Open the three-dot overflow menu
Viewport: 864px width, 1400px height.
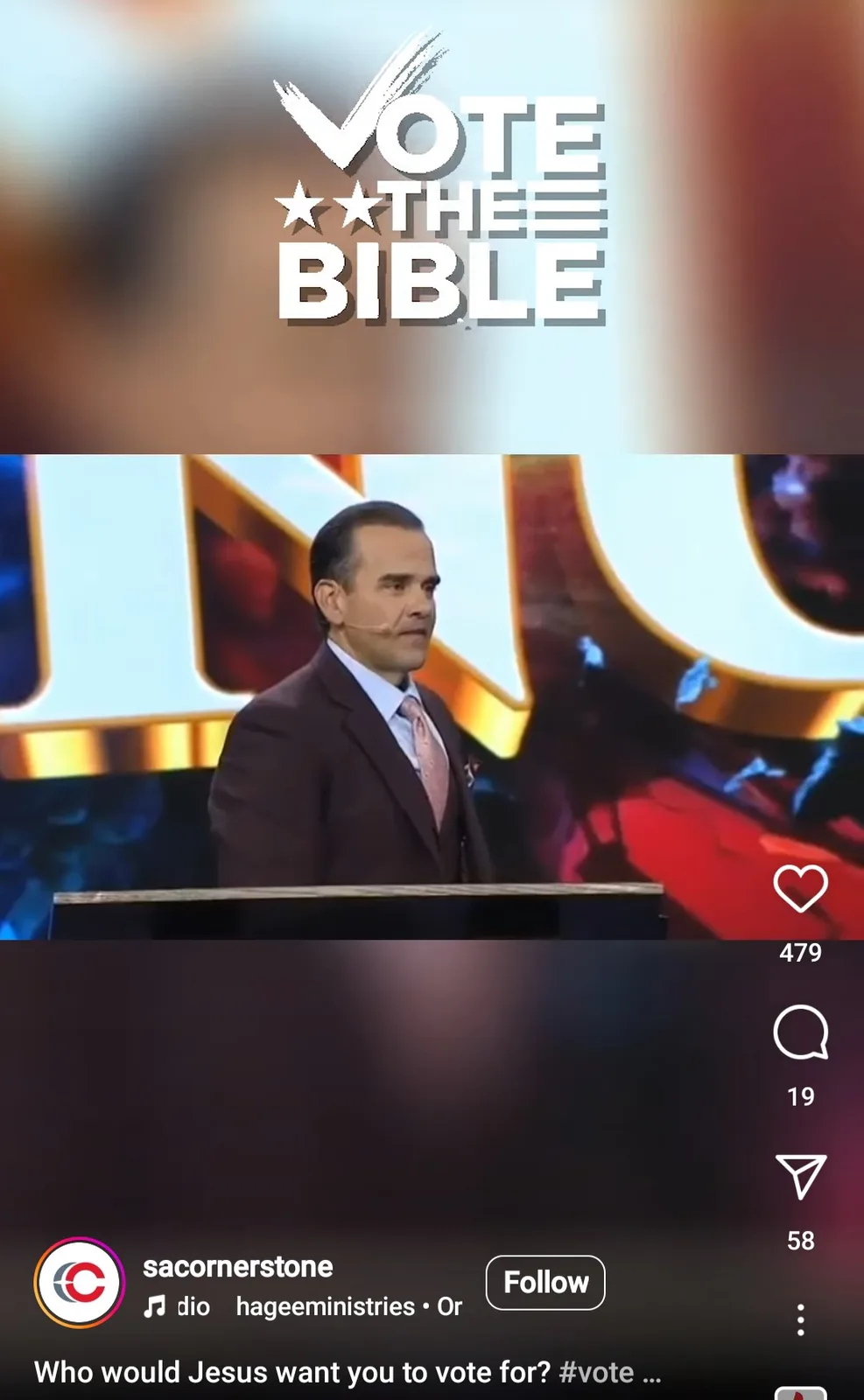[x=800, y=1319]
